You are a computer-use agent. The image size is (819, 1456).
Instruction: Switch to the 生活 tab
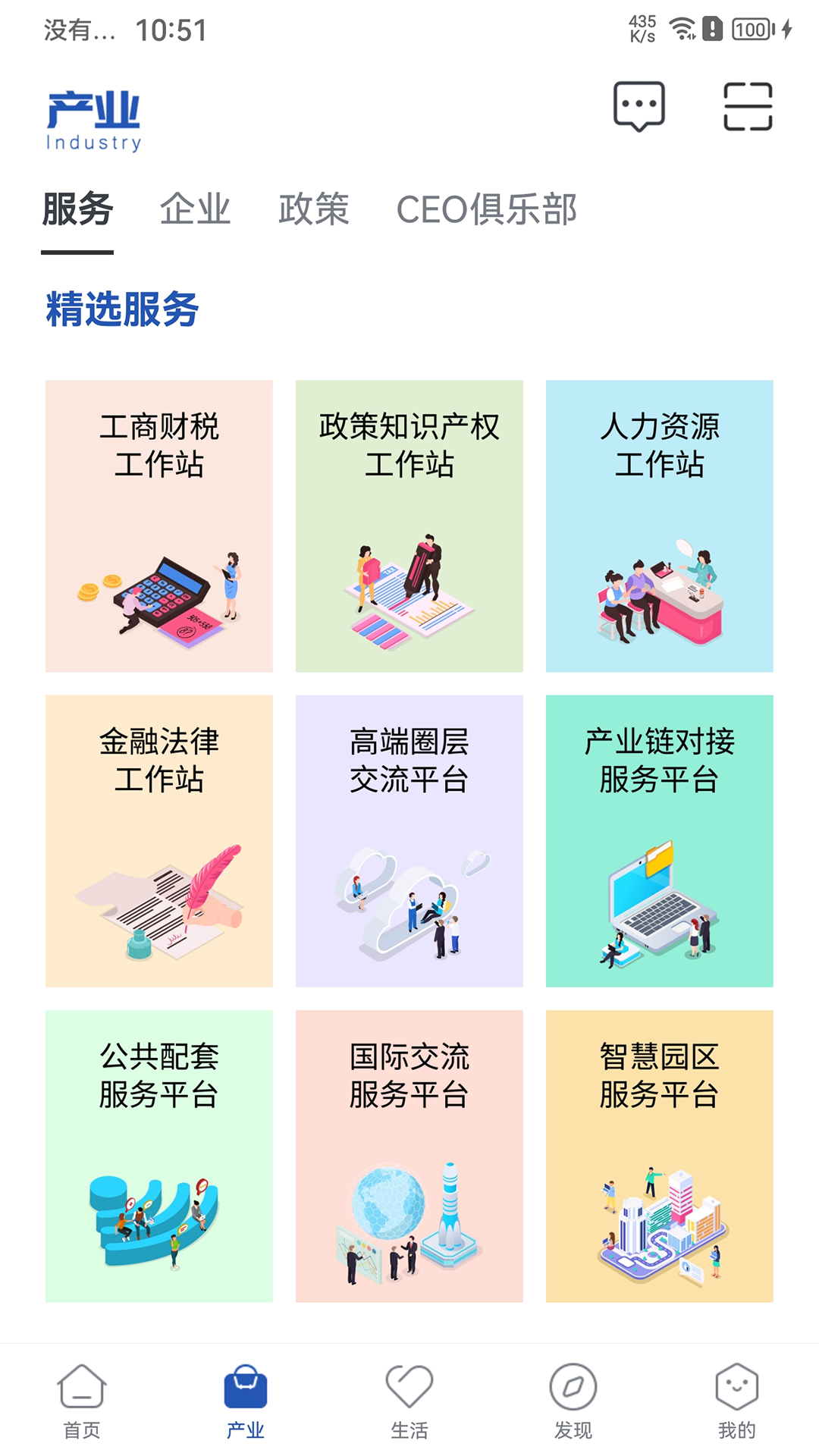[409, 1401]
